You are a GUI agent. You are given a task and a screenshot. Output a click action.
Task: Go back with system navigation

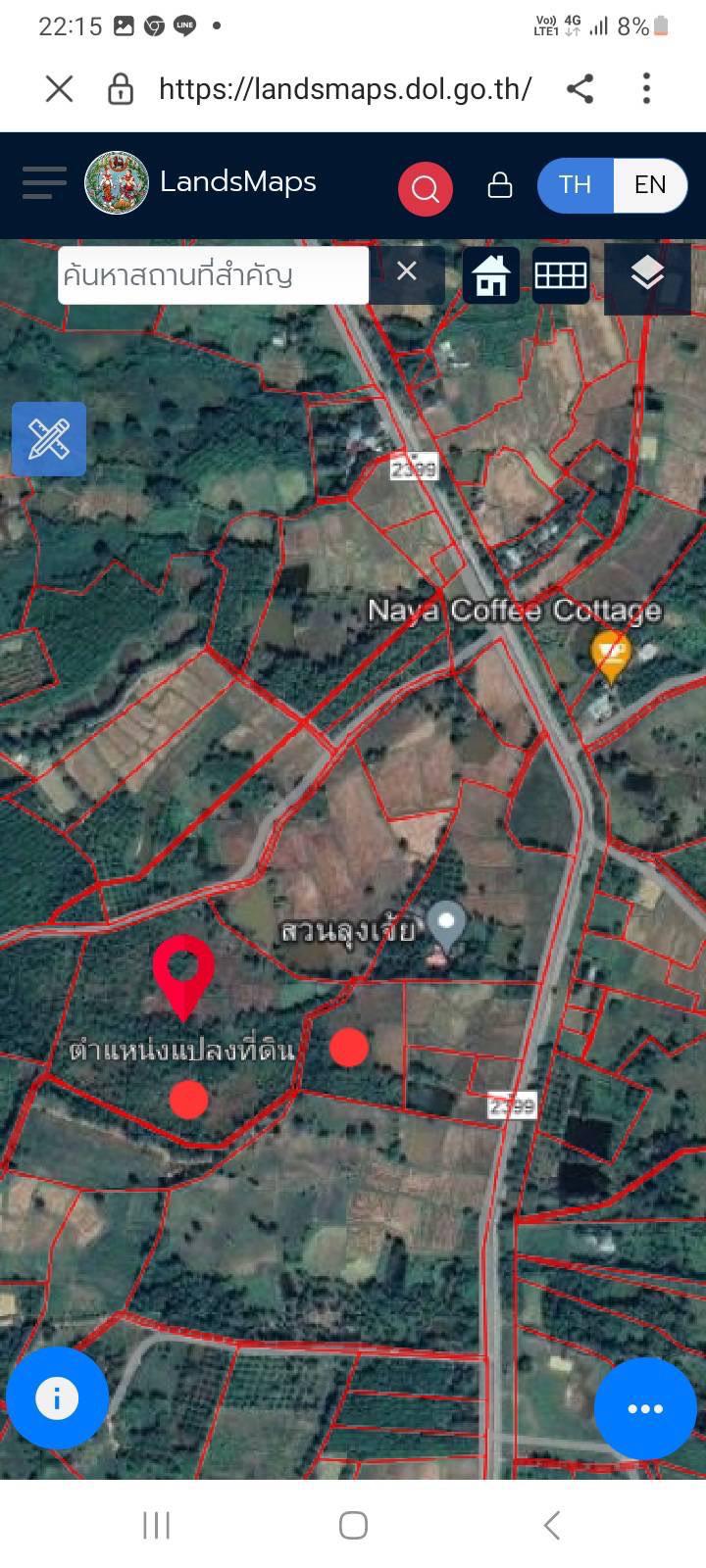[552, 1525]
